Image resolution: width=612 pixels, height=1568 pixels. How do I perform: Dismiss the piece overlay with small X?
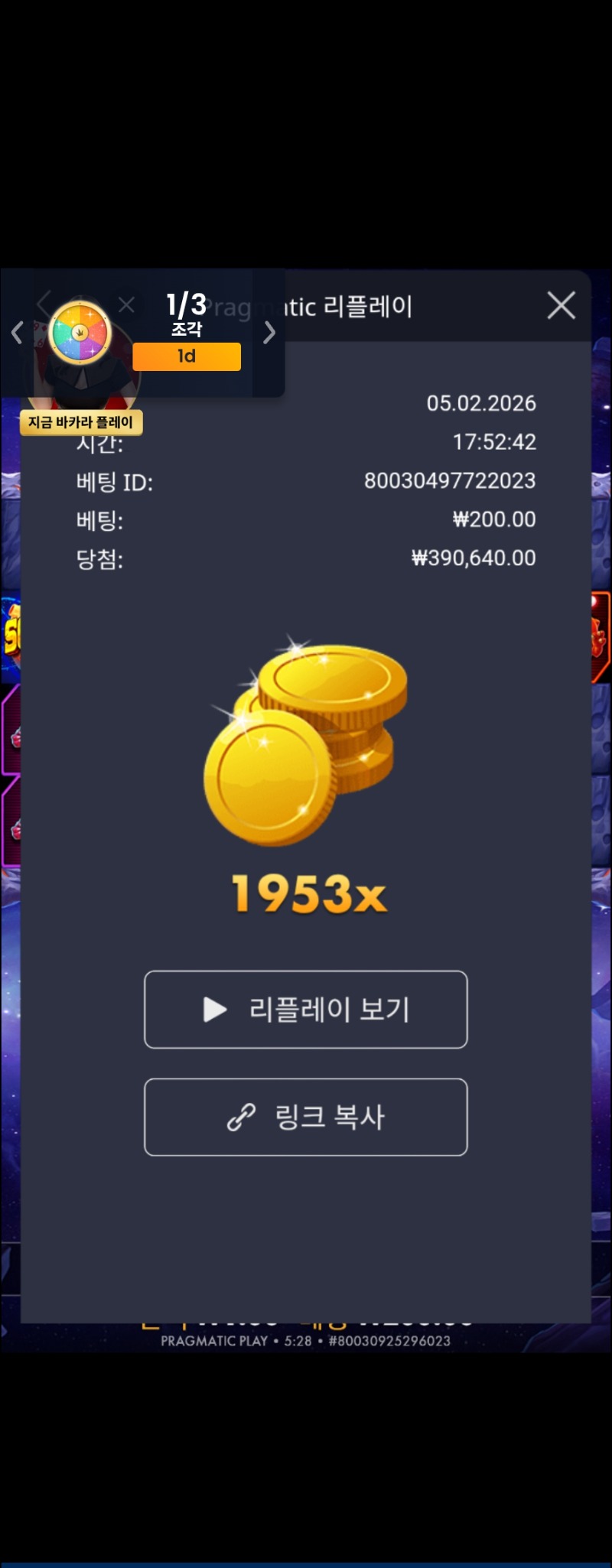coord(127,305)
